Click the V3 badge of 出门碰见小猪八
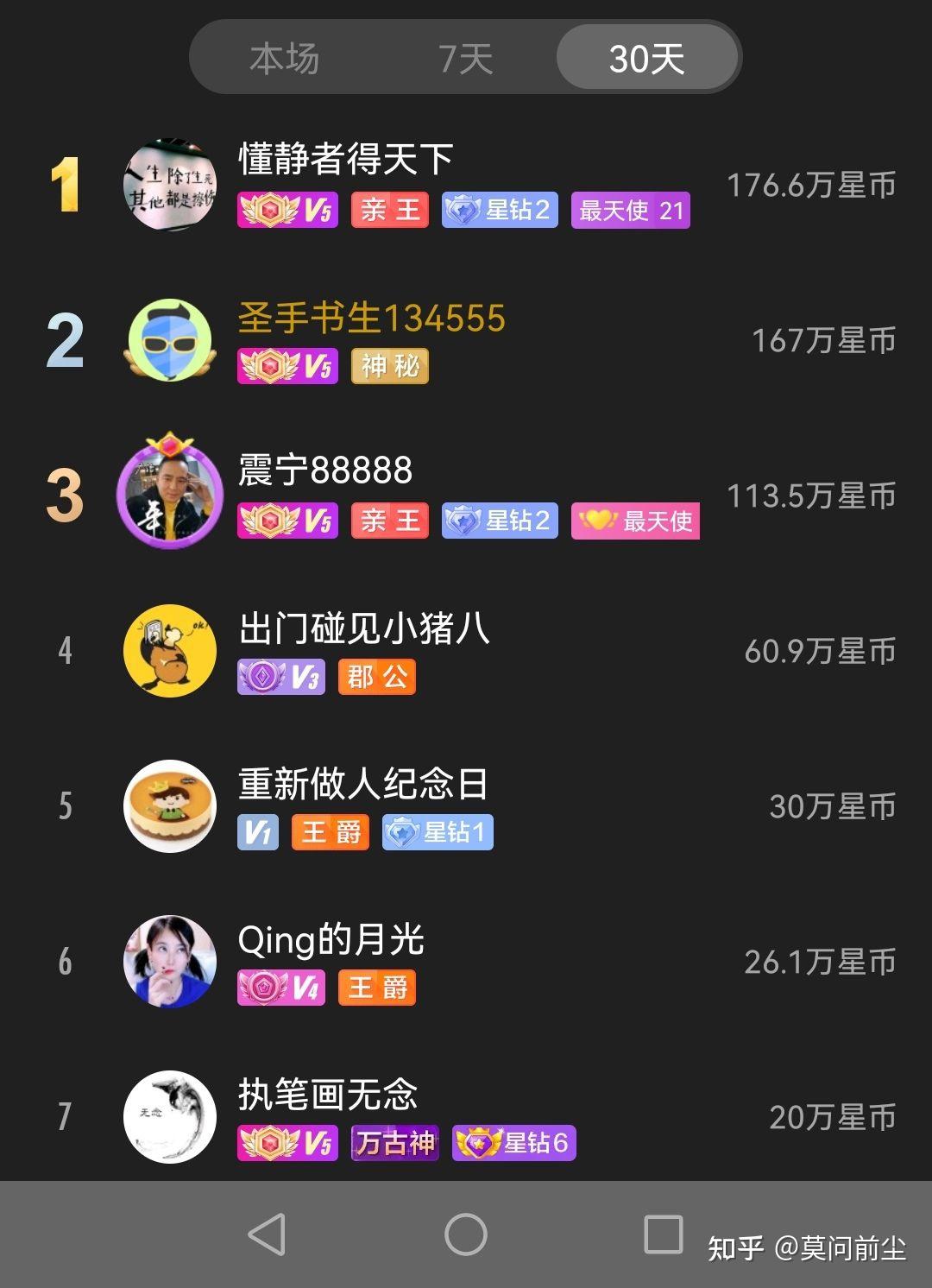The width and height of the screenshot is (932, 1288). pyautogui.click(x=280, y=677)
